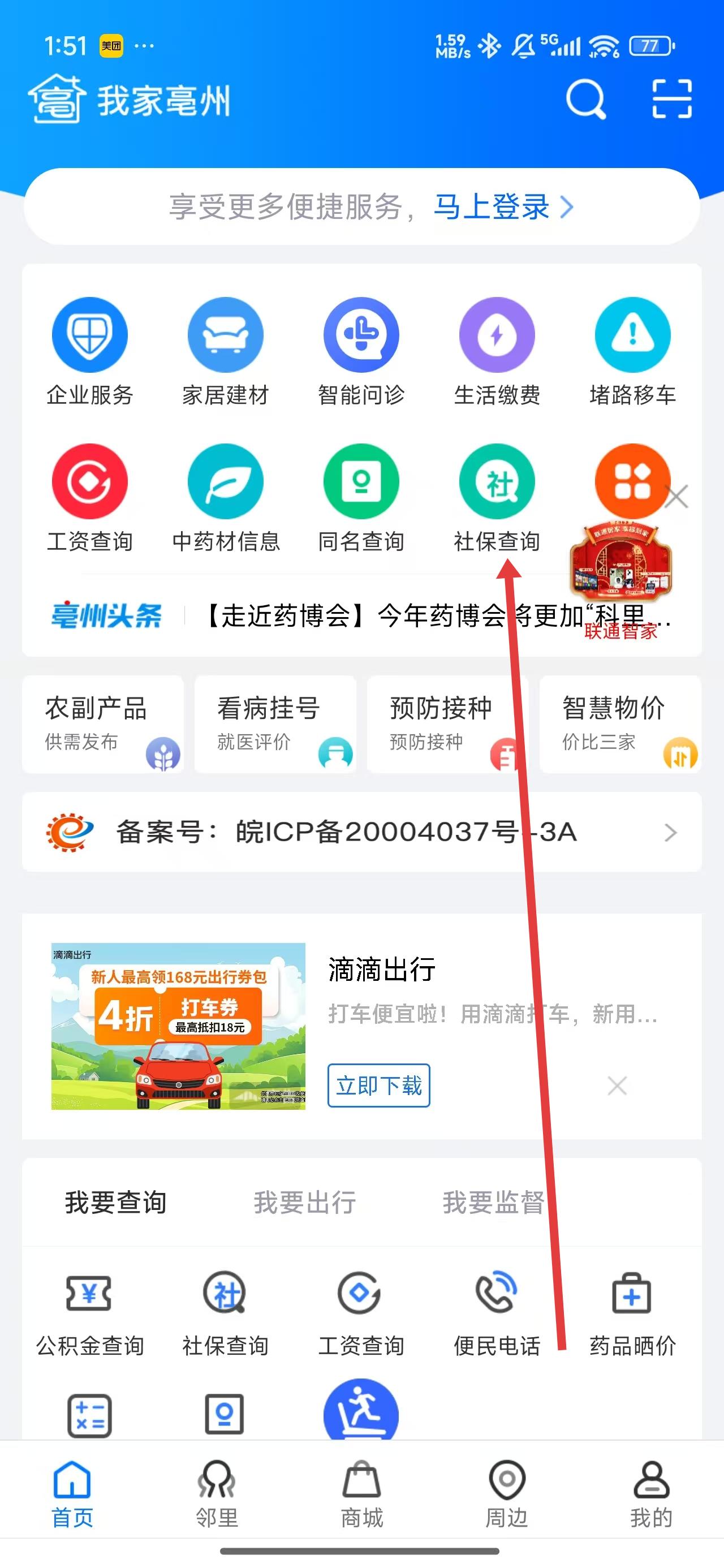
Task: Open 生活缴费 payment service
Action: [497, 351]
